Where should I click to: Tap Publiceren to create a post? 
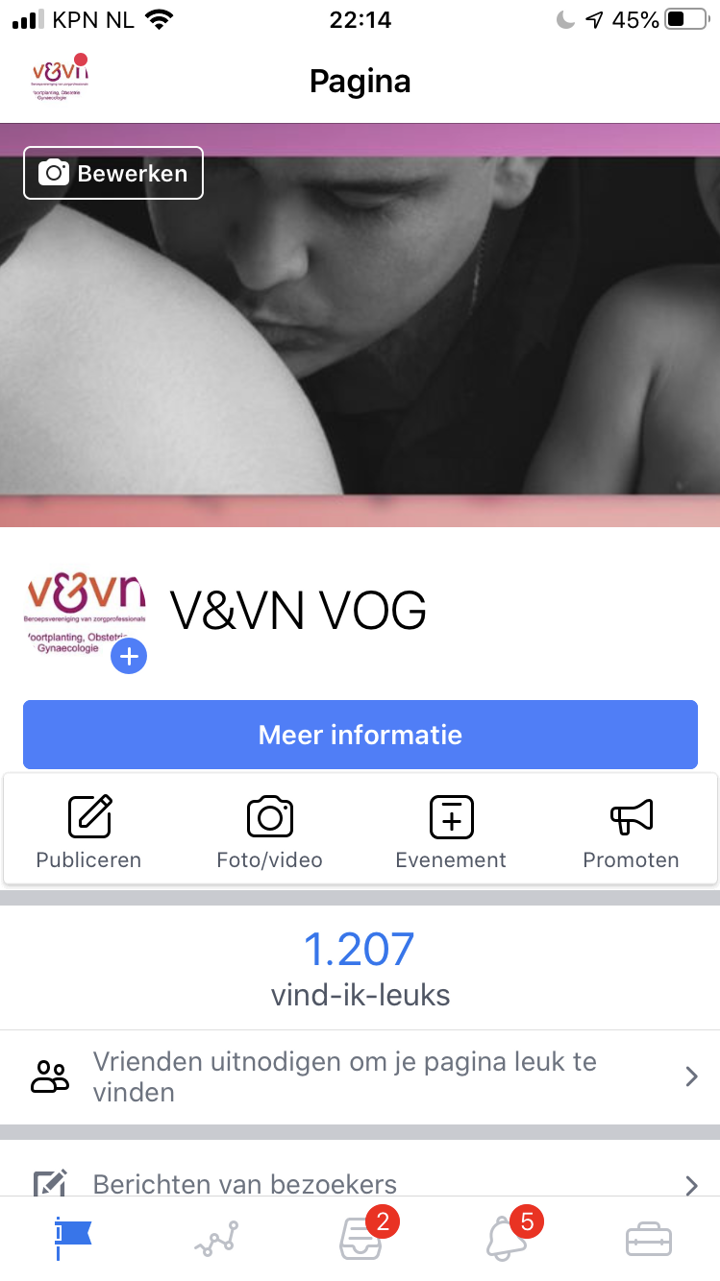pyautogui.click(x=89, y=831)
